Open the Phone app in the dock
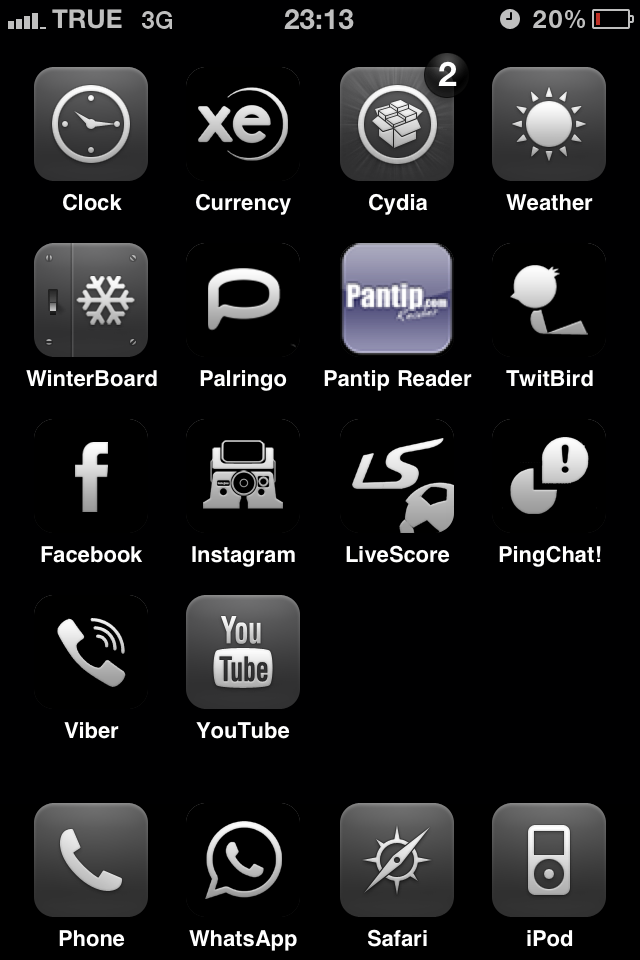This screenshot has height=960, width=640. pos(91,860)
